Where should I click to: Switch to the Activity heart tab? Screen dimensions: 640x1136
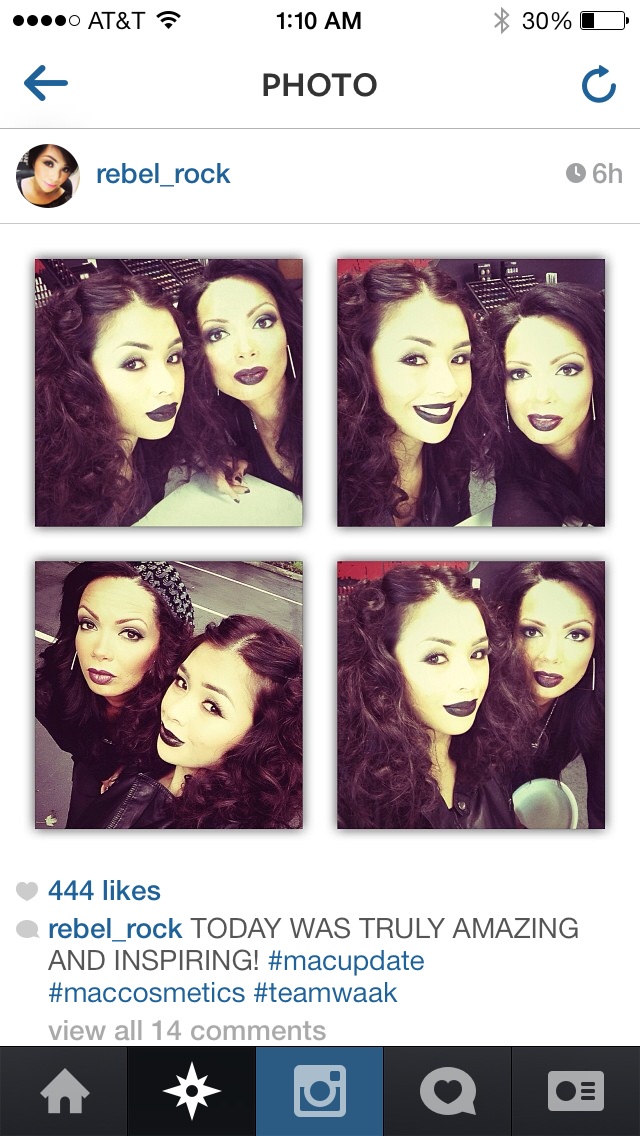click(448, 1091)
